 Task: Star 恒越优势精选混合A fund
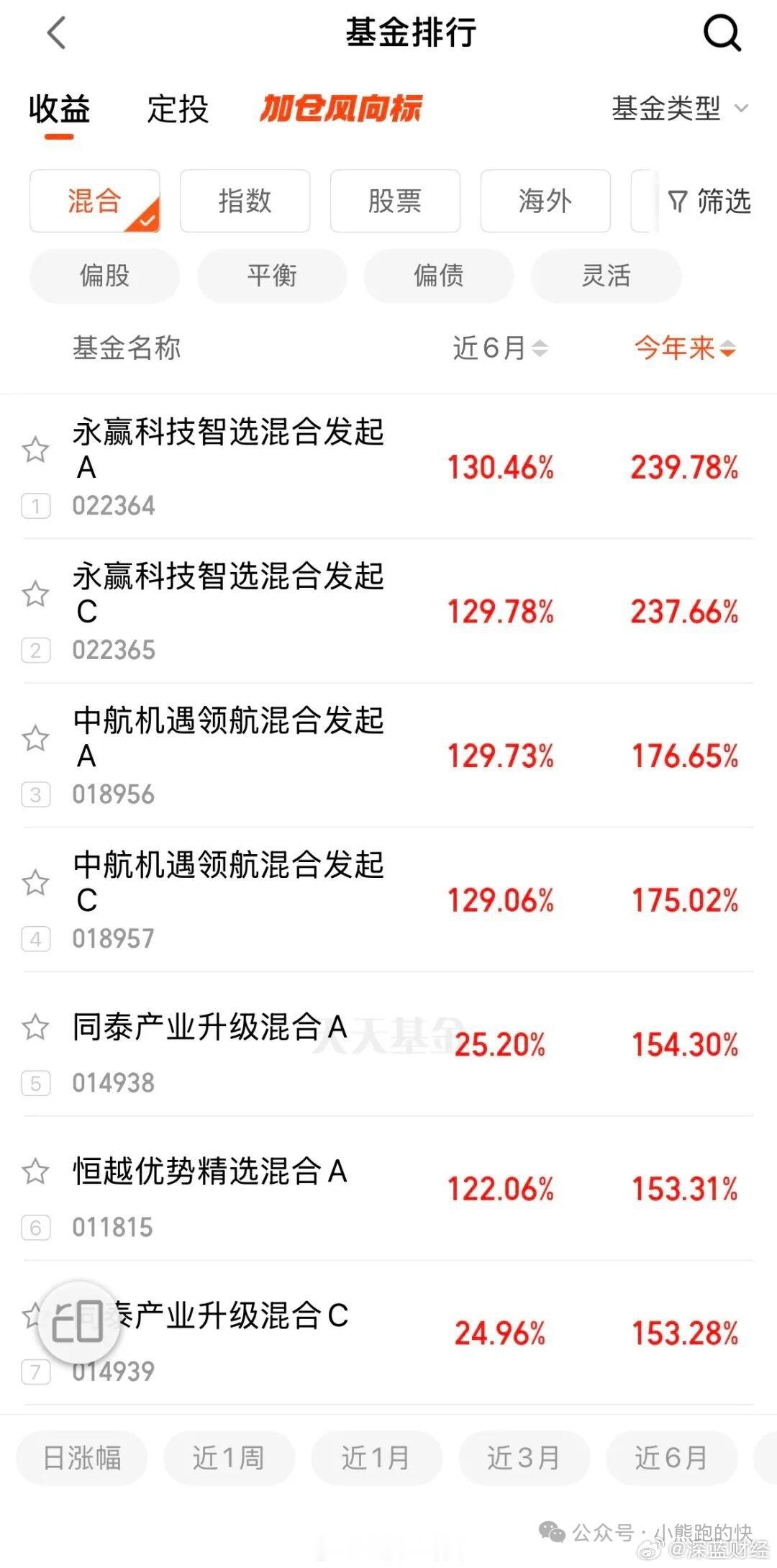point(36,1171)
